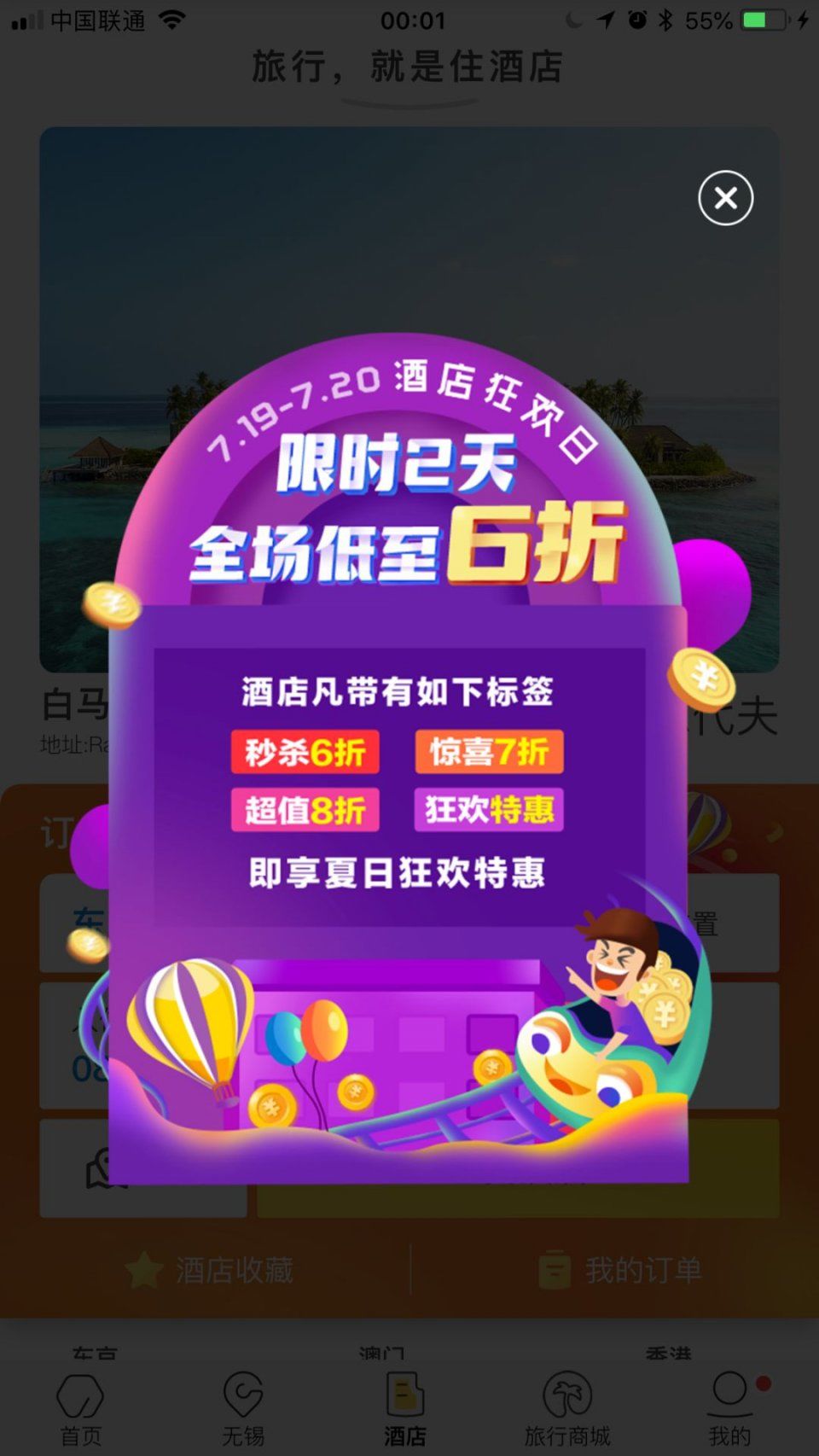Open the 无锡 city tab
This screenshot has height=1456, width=819.
click(x=243, y=1408)
